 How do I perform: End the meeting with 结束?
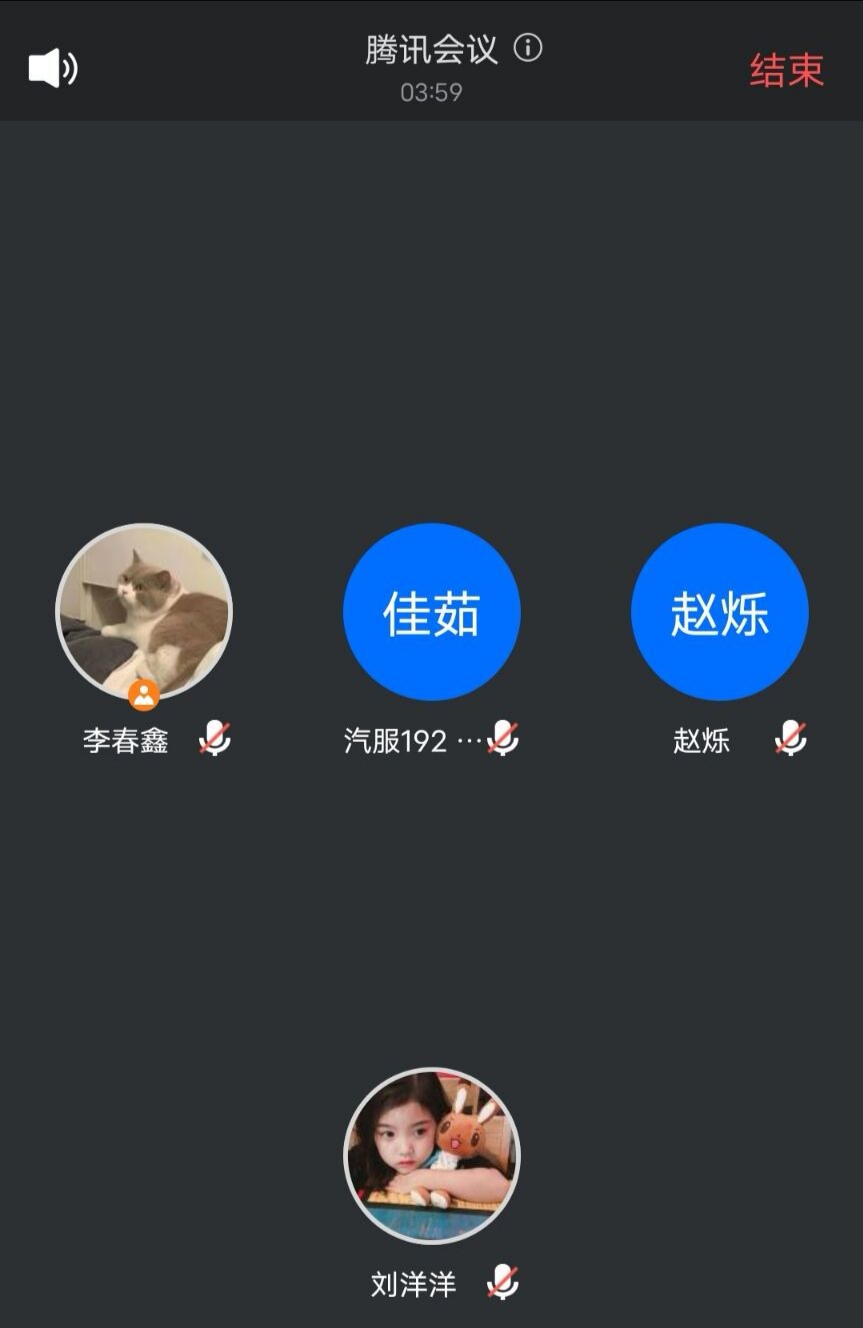tap(786, 70)
